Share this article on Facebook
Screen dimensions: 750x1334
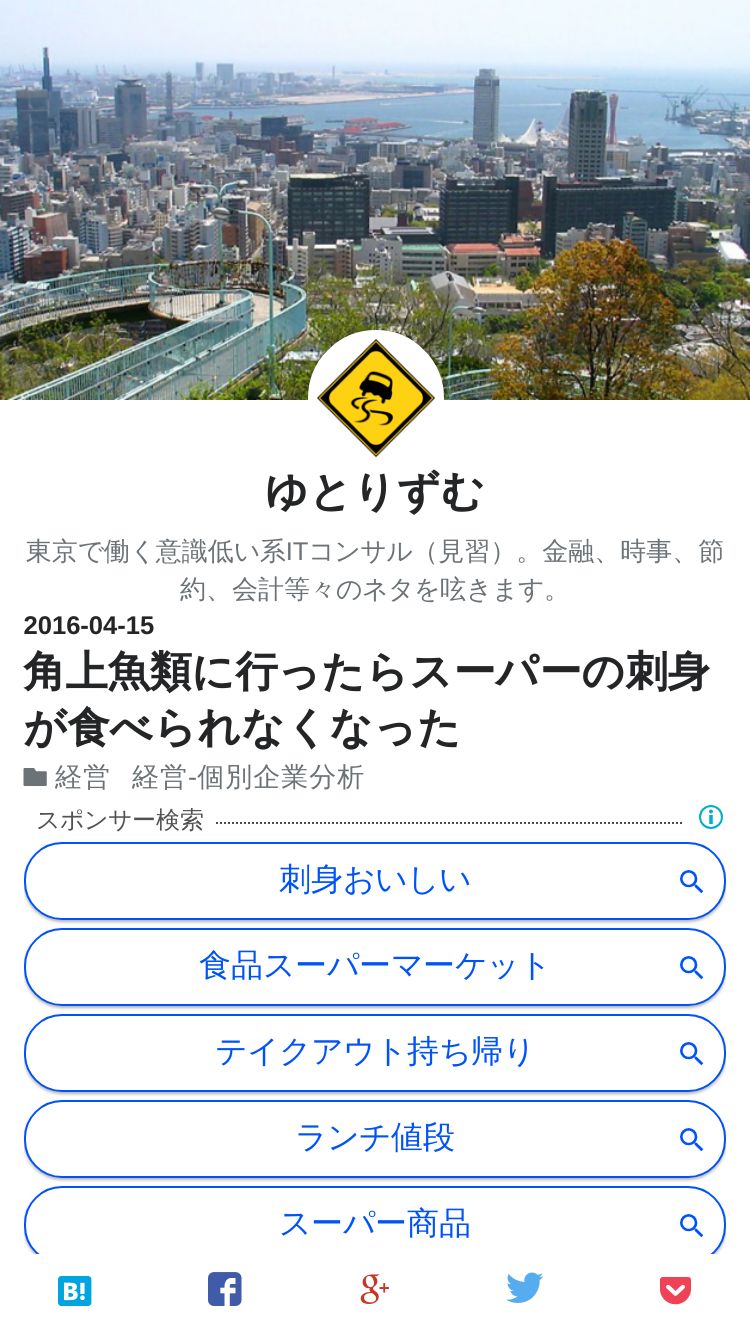225,1290
